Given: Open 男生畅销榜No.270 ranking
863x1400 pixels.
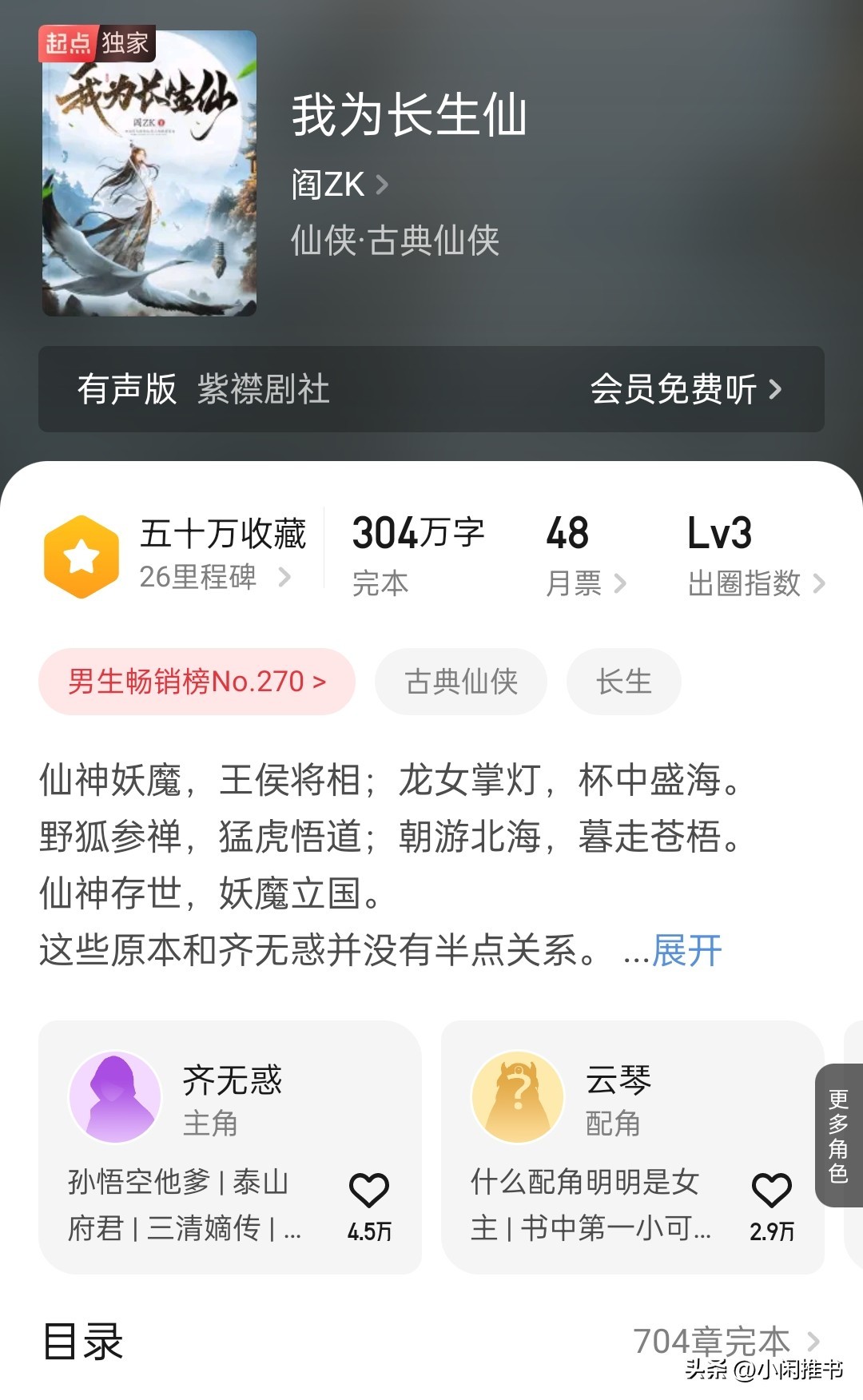Looking at the screenshot, I should (197, 682).
